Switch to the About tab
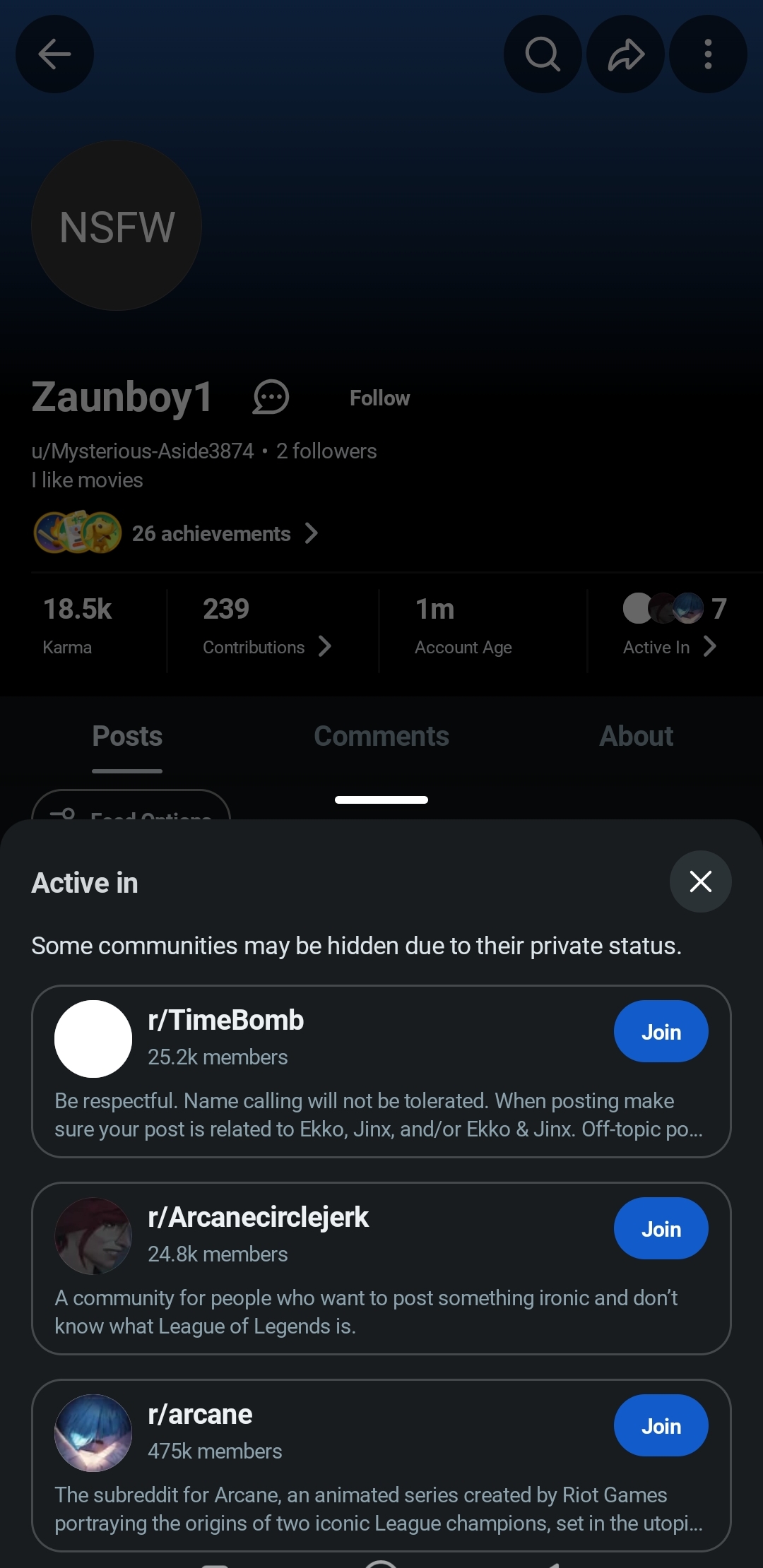763x1568 pixels. coord(636,737)
